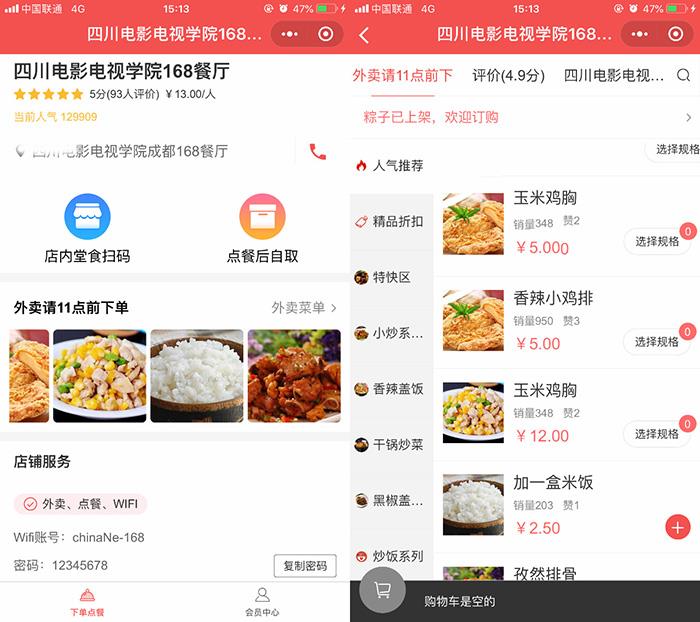Tap 复制密码 to copy WiFi password
Screen dimensions: 700x622
(304, 565)
